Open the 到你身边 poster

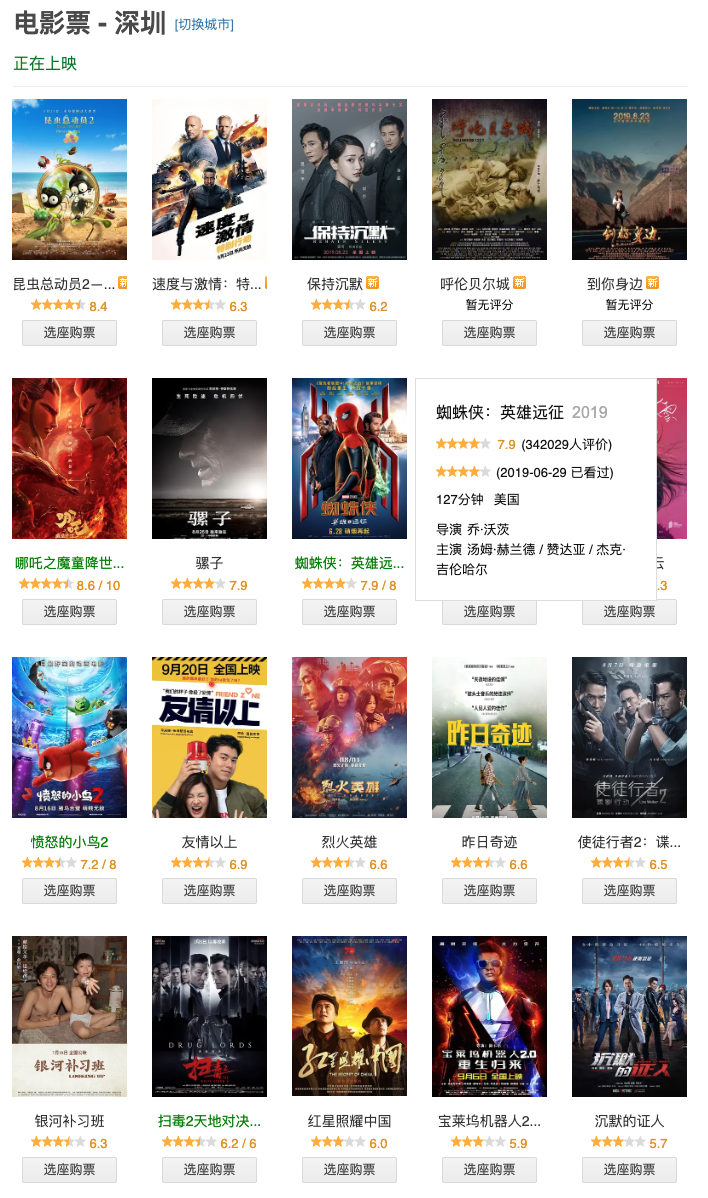(629, 180)
